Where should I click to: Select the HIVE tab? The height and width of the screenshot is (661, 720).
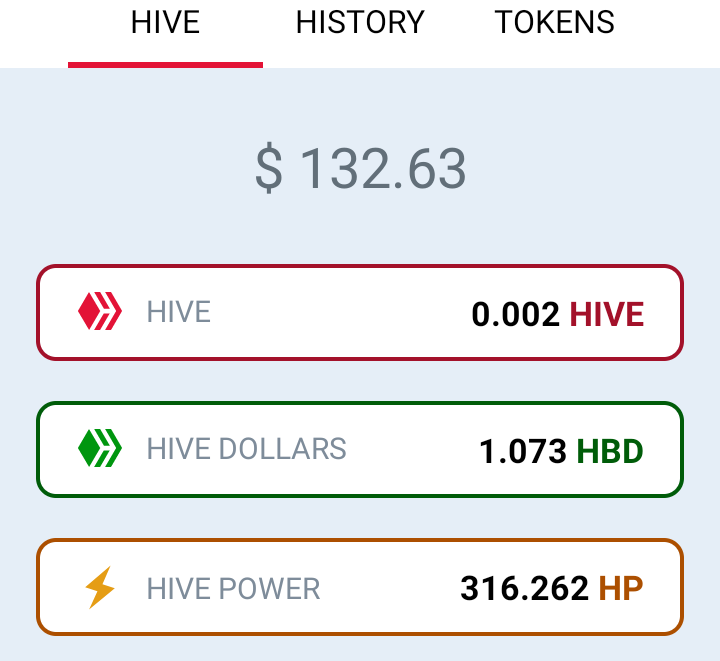[165, 24]
